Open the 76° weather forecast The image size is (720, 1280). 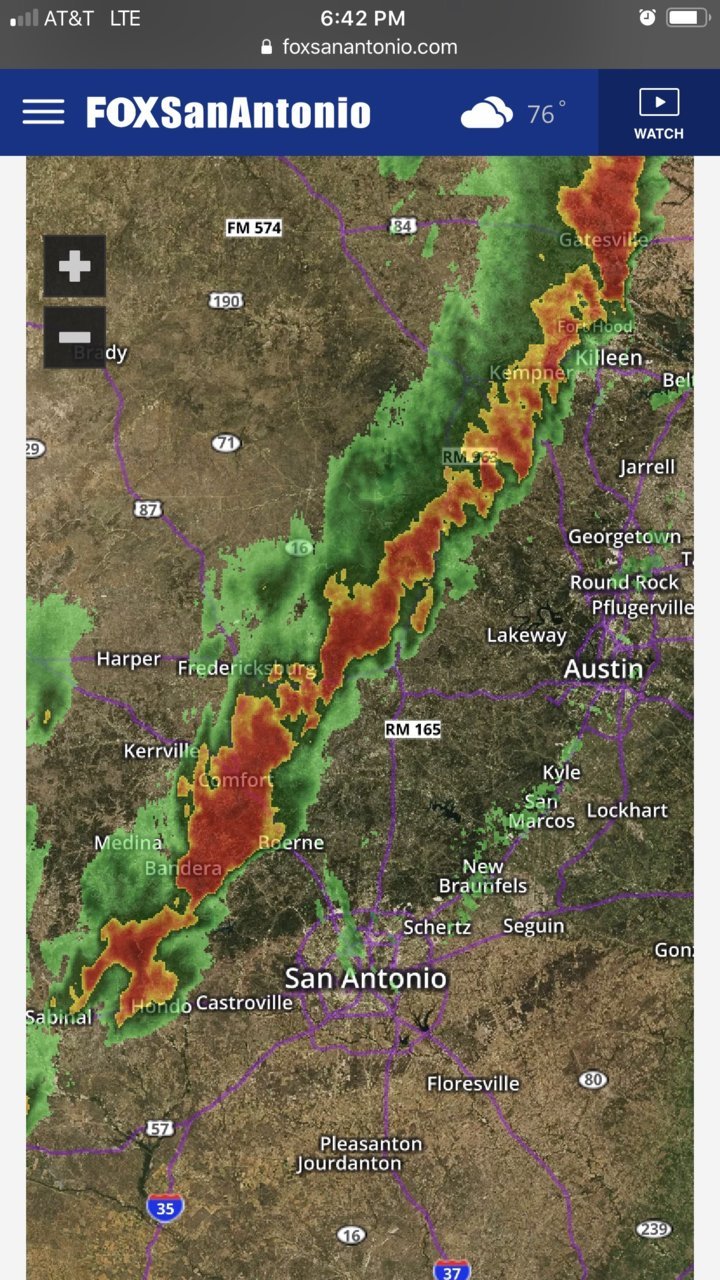[x=513, y=113]
